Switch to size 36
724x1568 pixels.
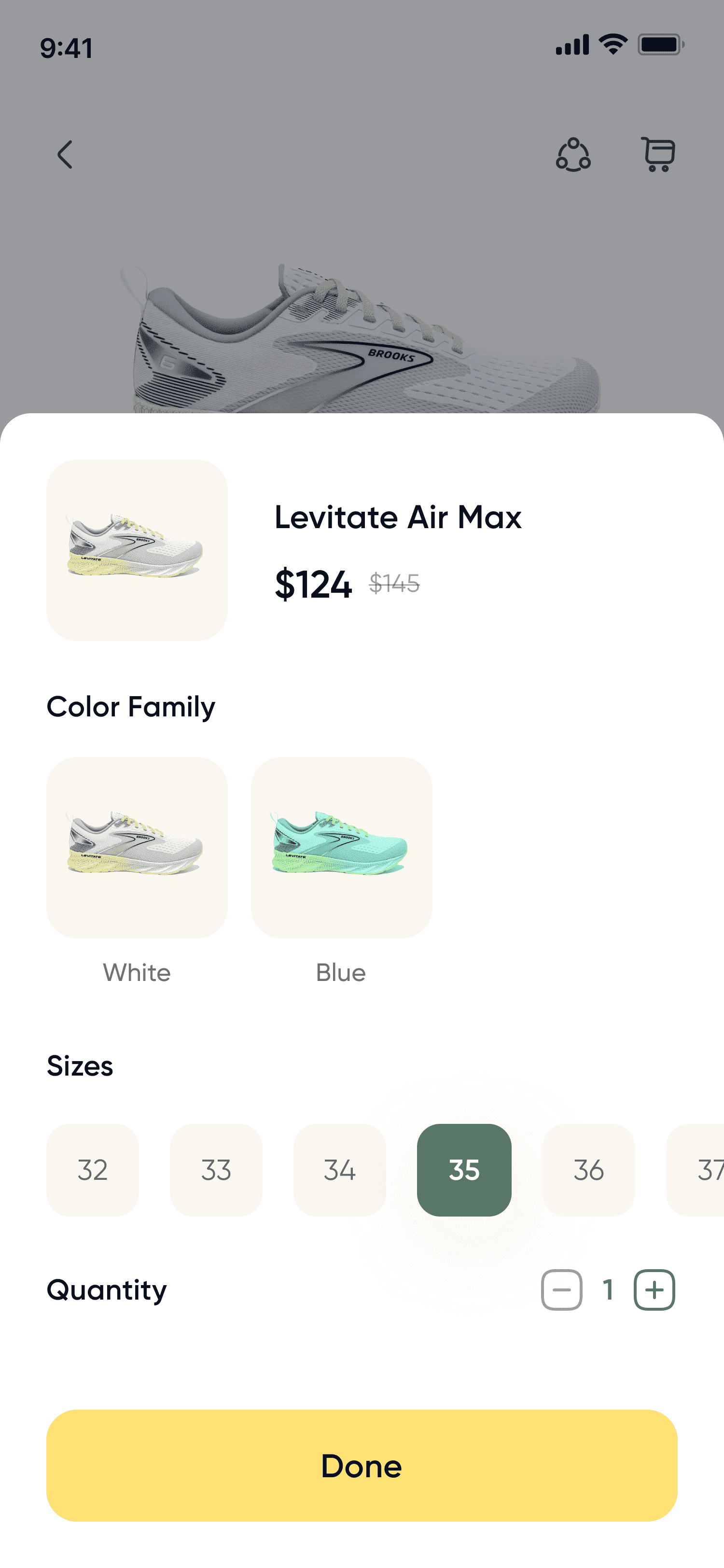[588, 1170]
